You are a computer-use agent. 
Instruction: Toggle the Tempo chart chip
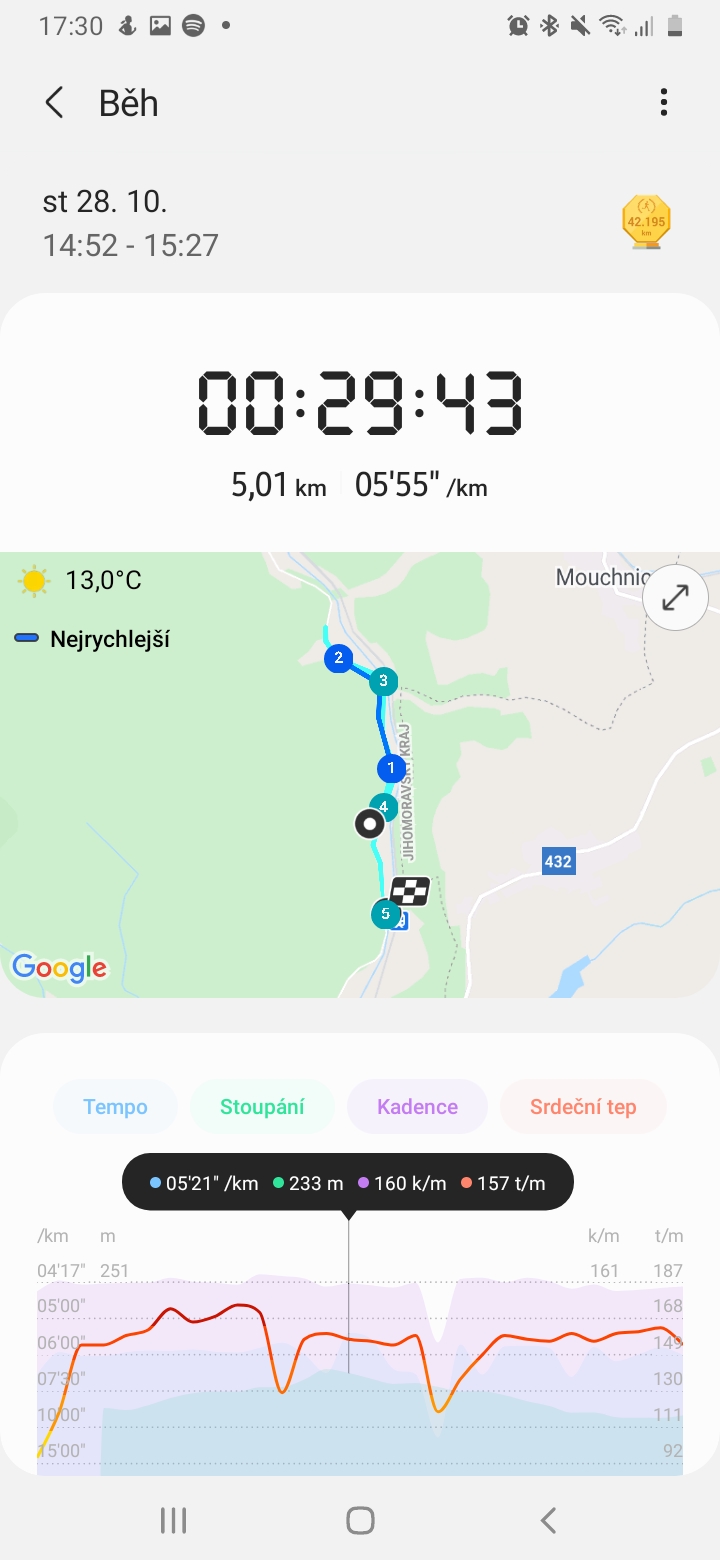click(115, 1107)
